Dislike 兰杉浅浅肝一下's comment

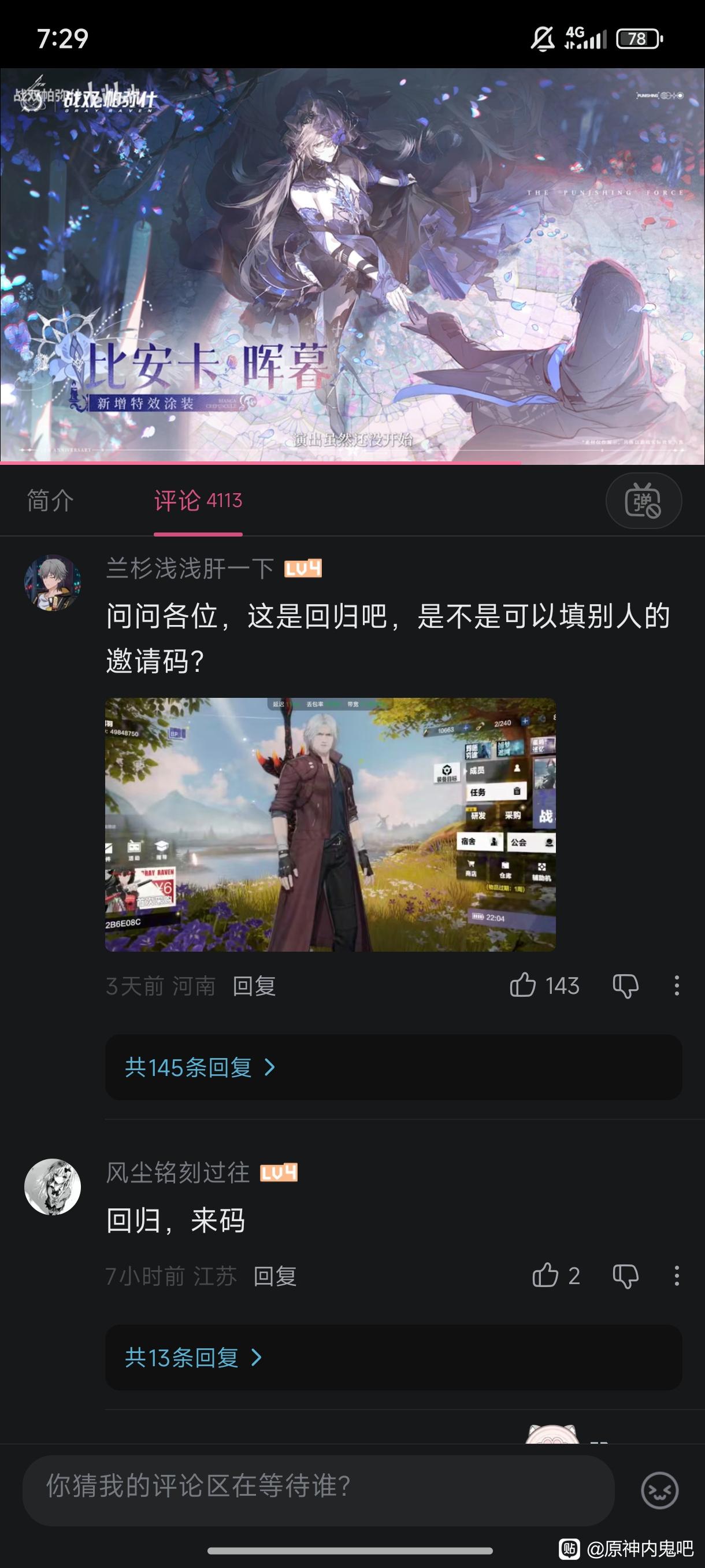point(625,985)
